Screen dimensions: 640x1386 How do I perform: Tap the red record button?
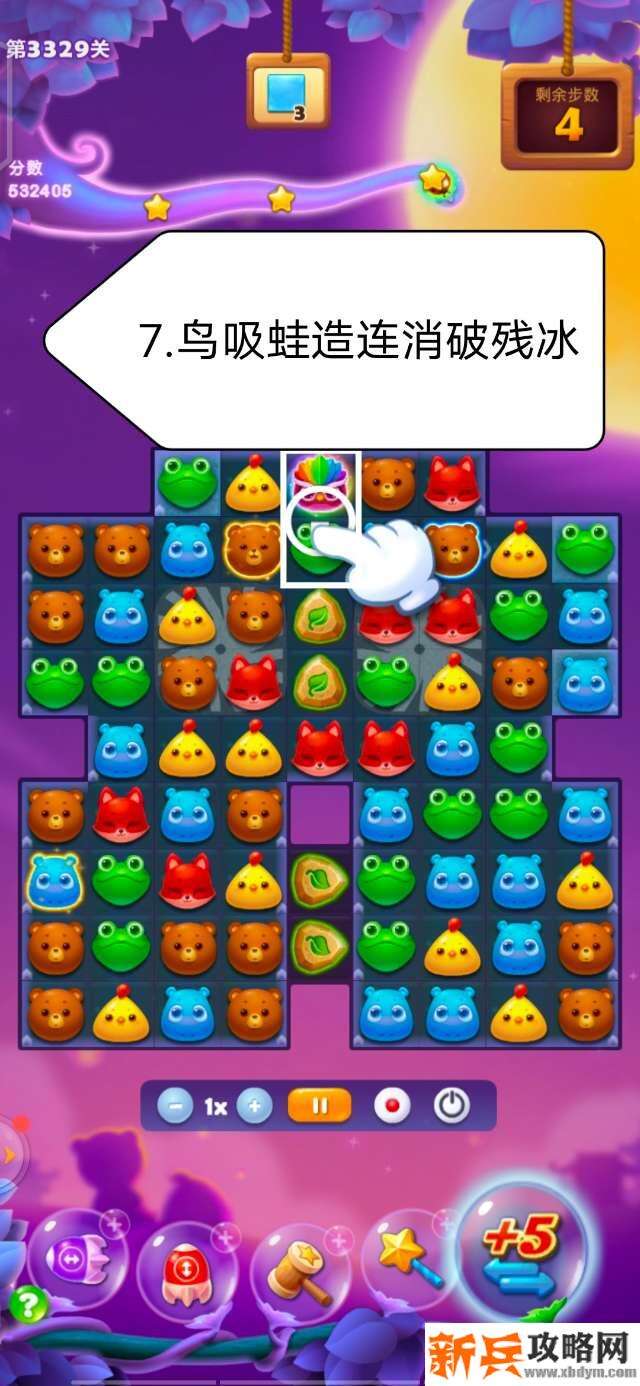391,1107
